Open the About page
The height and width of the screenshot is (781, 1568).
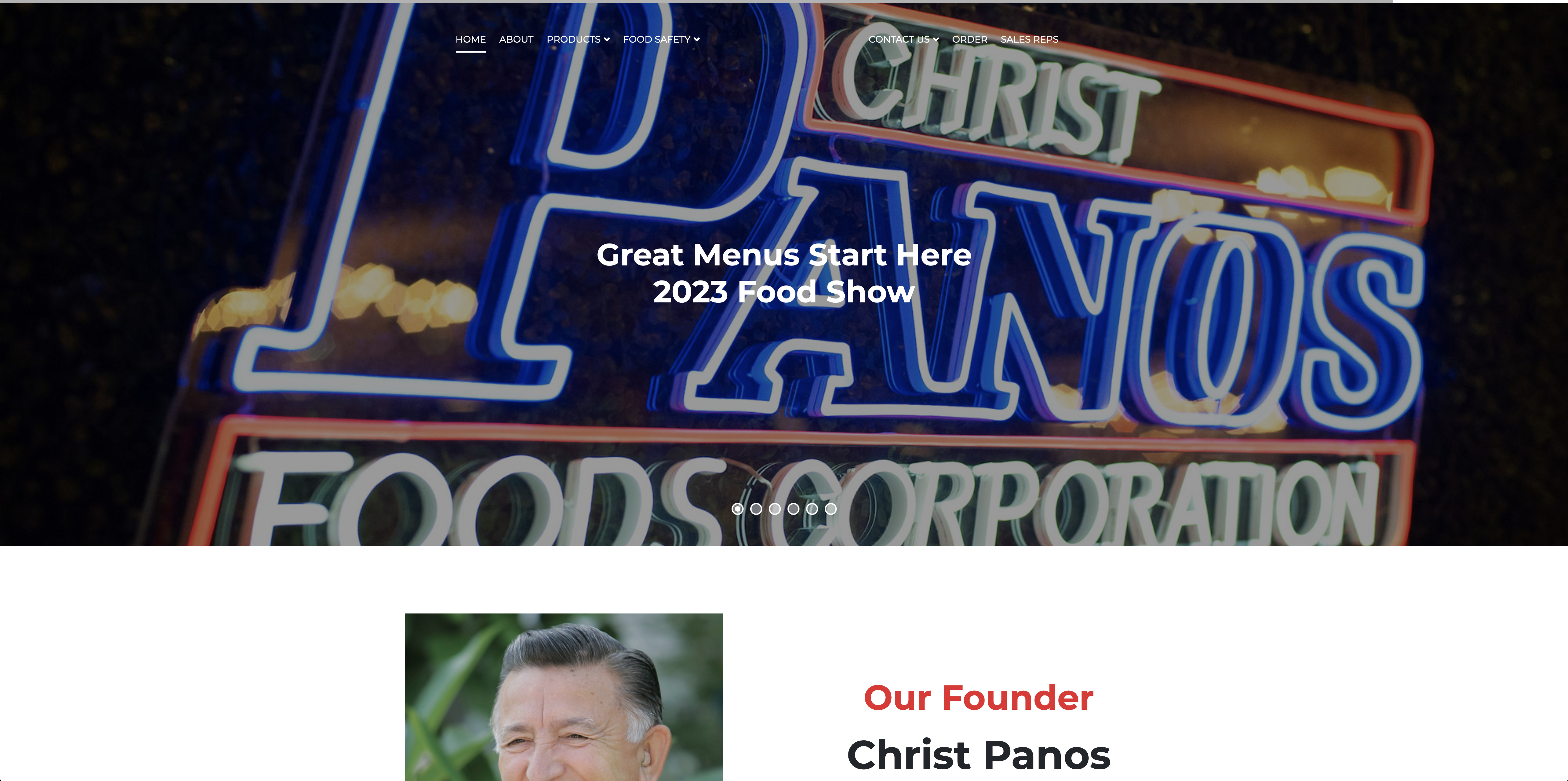pos(516,40)
